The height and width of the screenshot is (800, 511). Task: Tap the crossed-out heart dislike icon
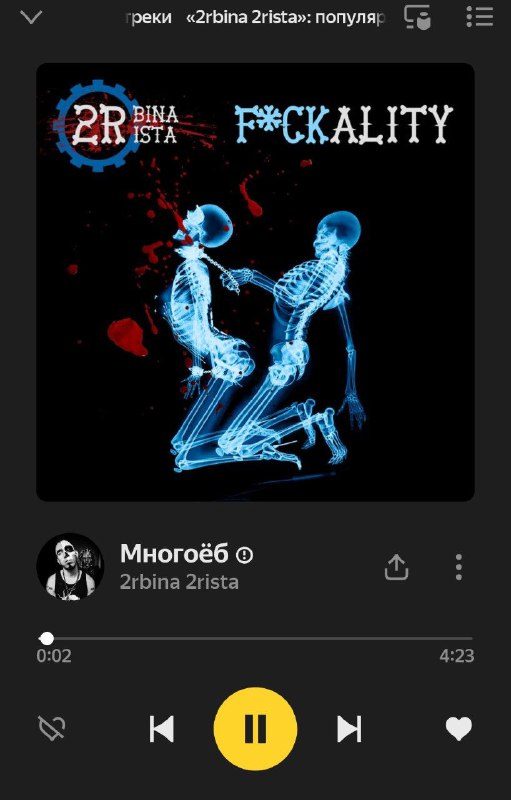pos(52,728)
